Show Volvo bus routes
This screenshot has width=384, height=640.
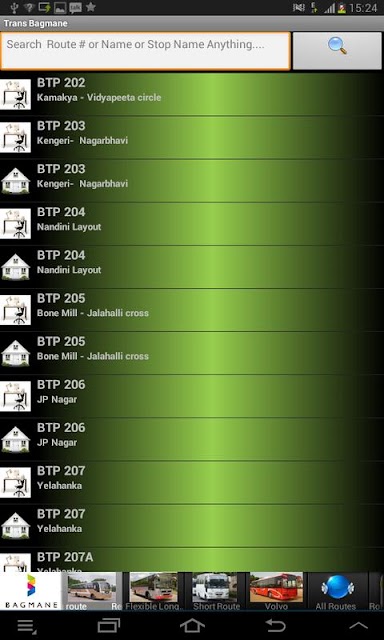click(x=276, y=591)
